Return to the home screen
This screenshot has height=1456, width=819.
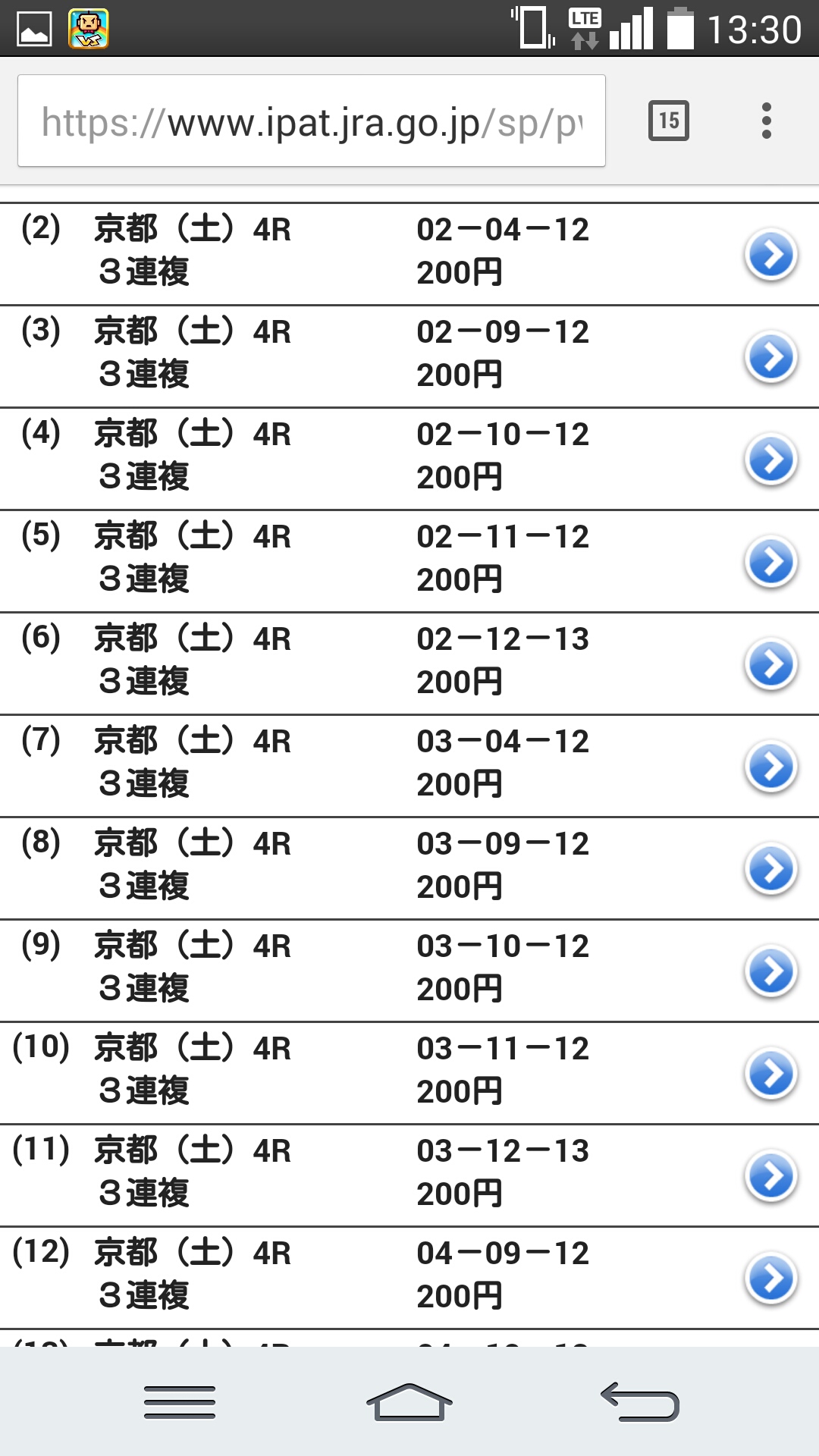(409, 1401)
